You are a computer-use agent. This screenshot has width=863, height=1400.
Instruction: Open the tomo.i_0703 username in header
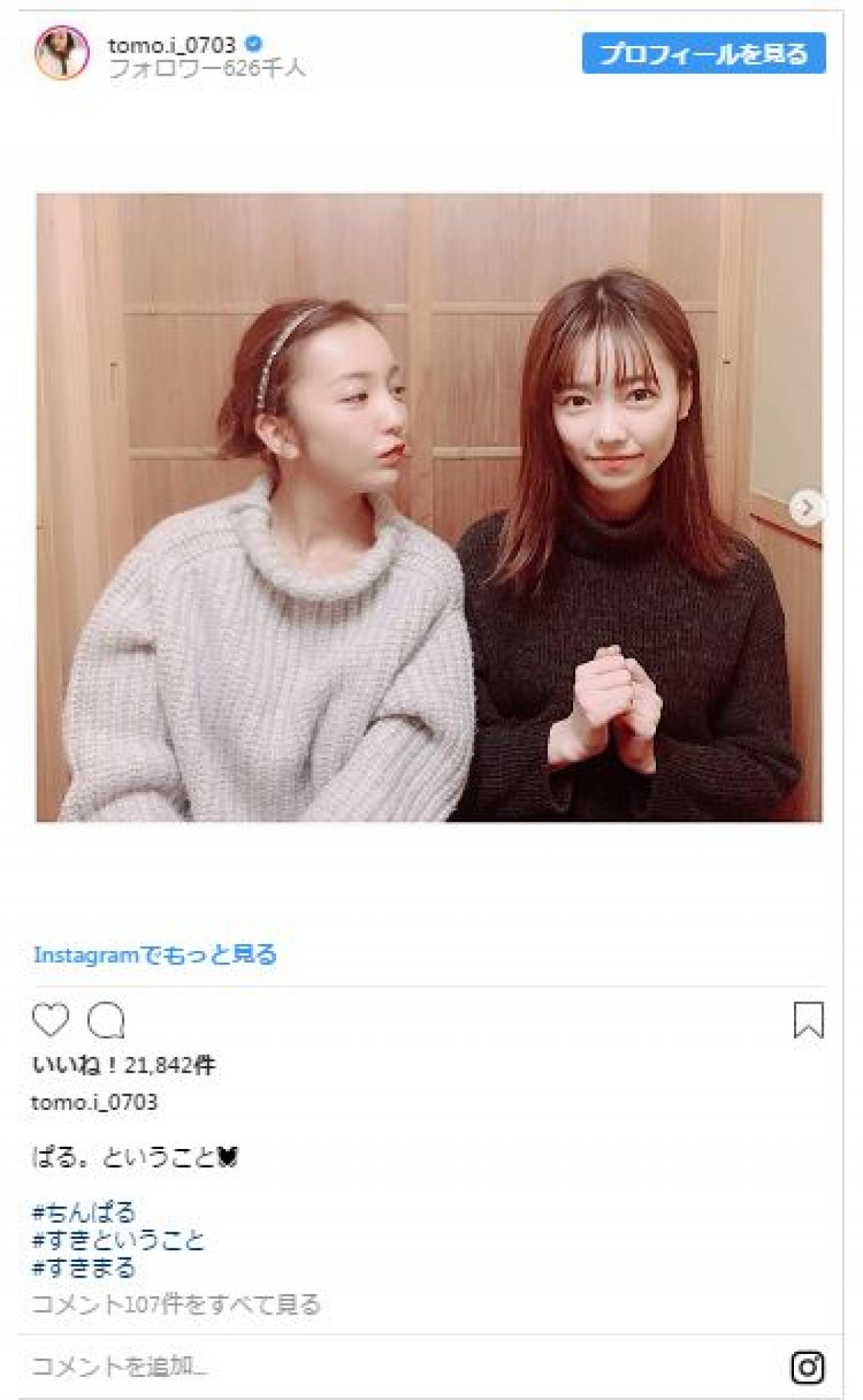171,45
